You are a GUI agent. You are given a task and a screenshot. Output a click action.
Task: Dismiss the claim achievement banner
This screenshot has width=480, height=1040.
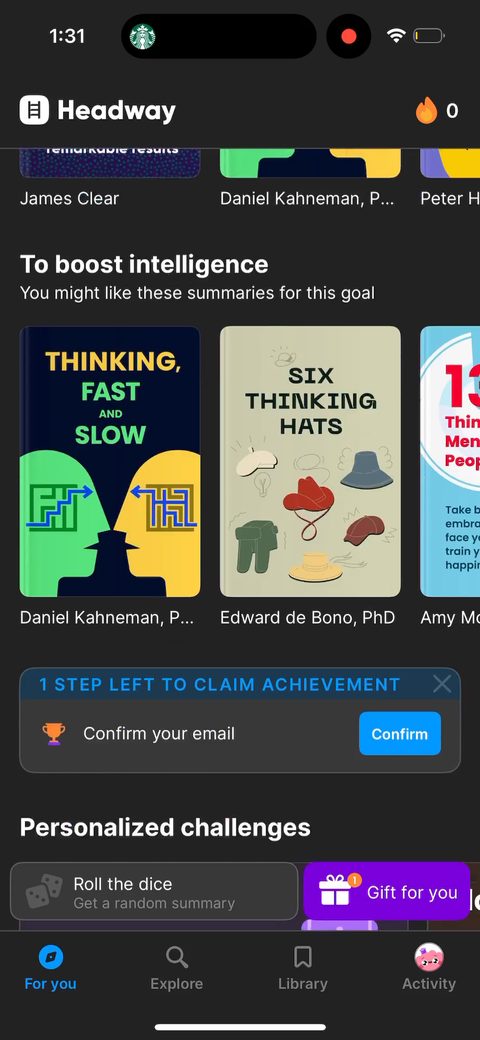[x=442, y=684]
